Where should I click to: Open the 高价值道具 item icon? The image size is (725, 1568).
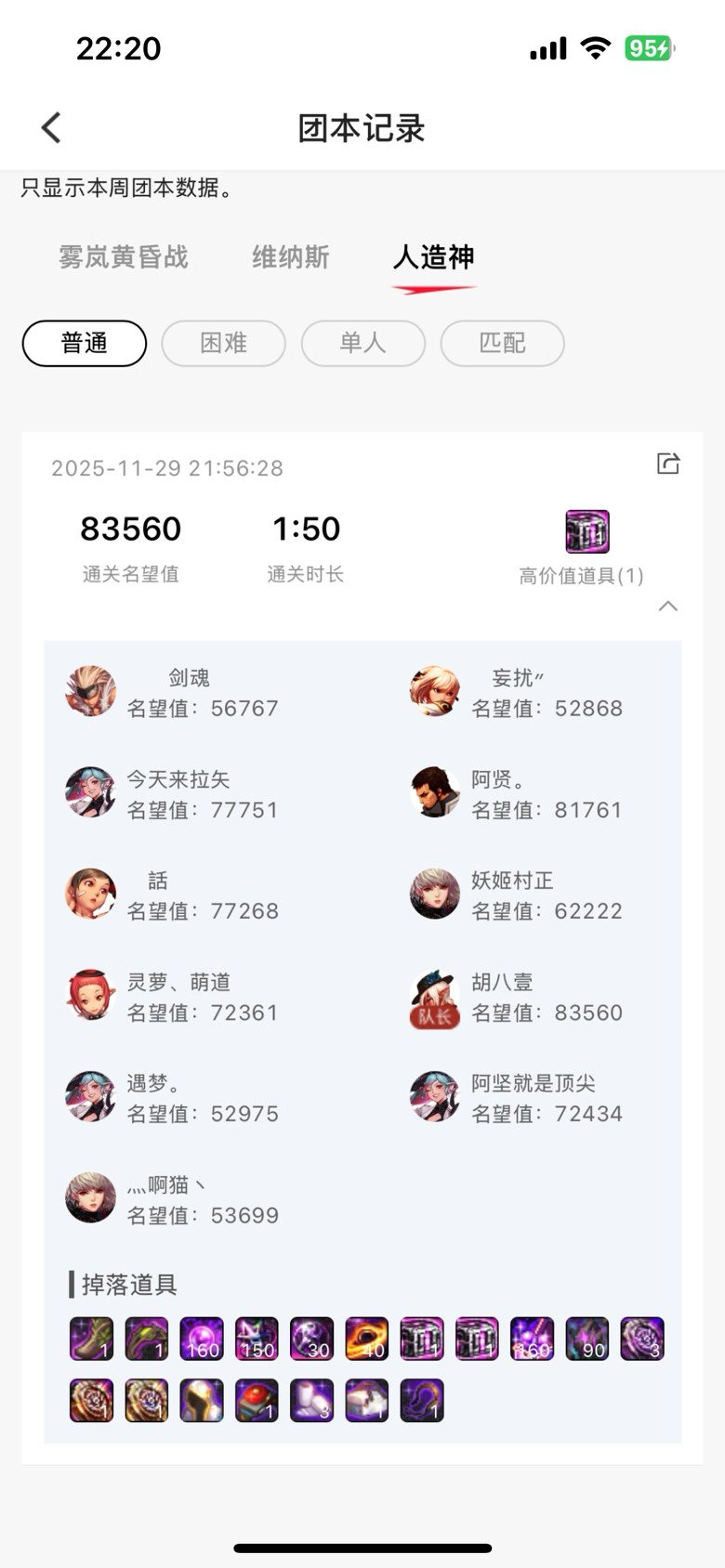[x=587, y=531]
